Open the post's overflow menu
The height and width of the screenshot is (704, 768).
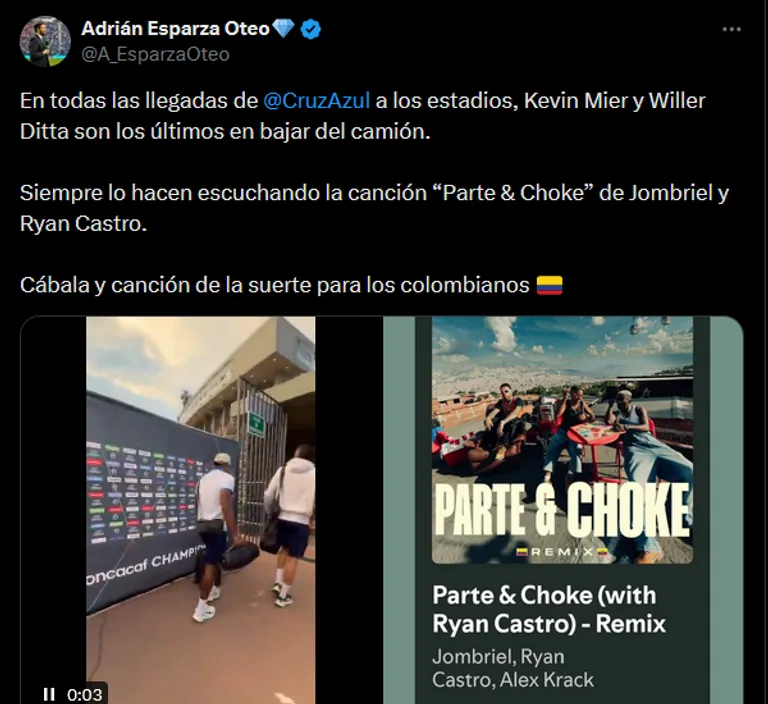(731, 30)
